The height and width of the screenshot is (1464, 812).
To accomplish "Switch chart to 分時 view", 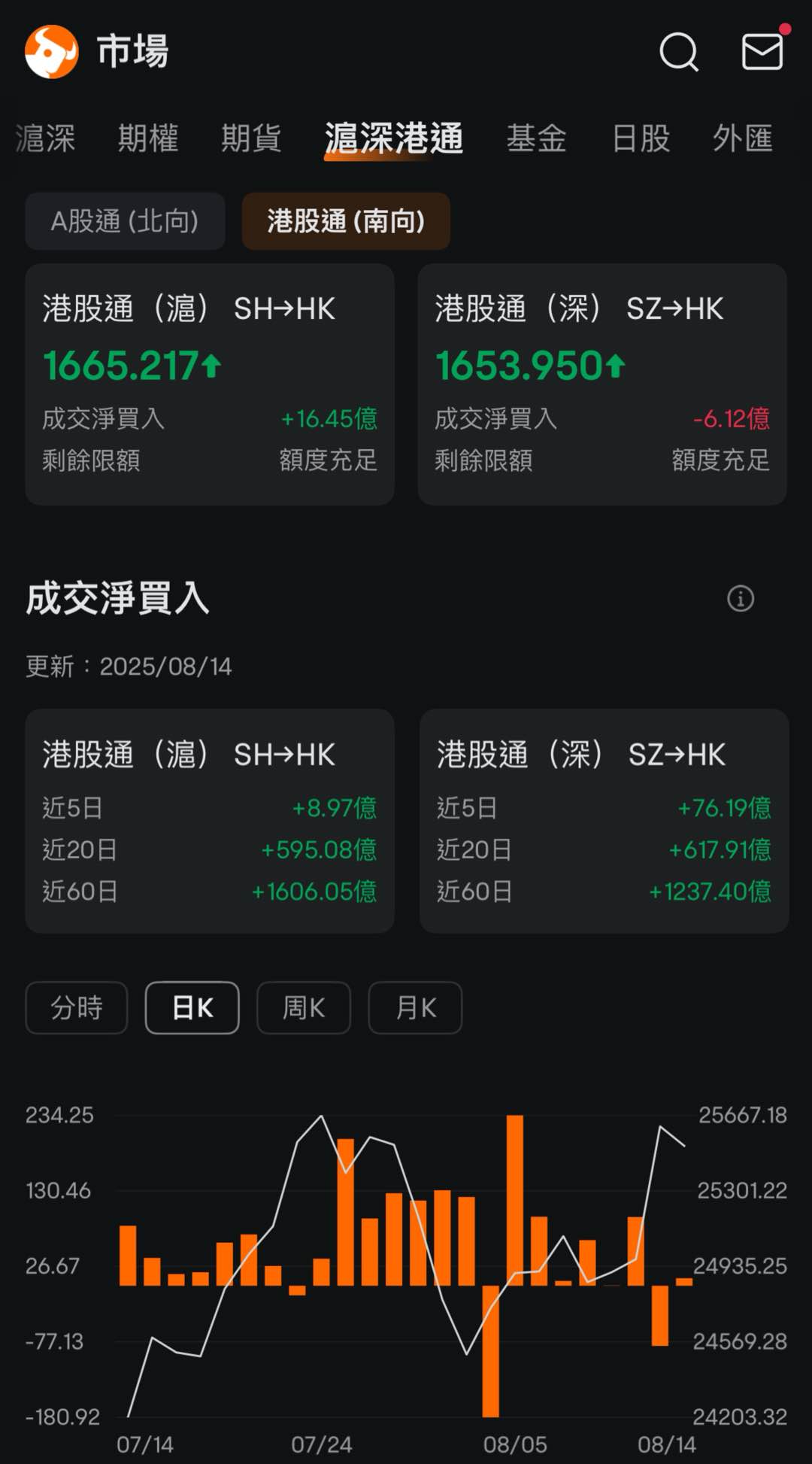I will [x=75, y=1007].
